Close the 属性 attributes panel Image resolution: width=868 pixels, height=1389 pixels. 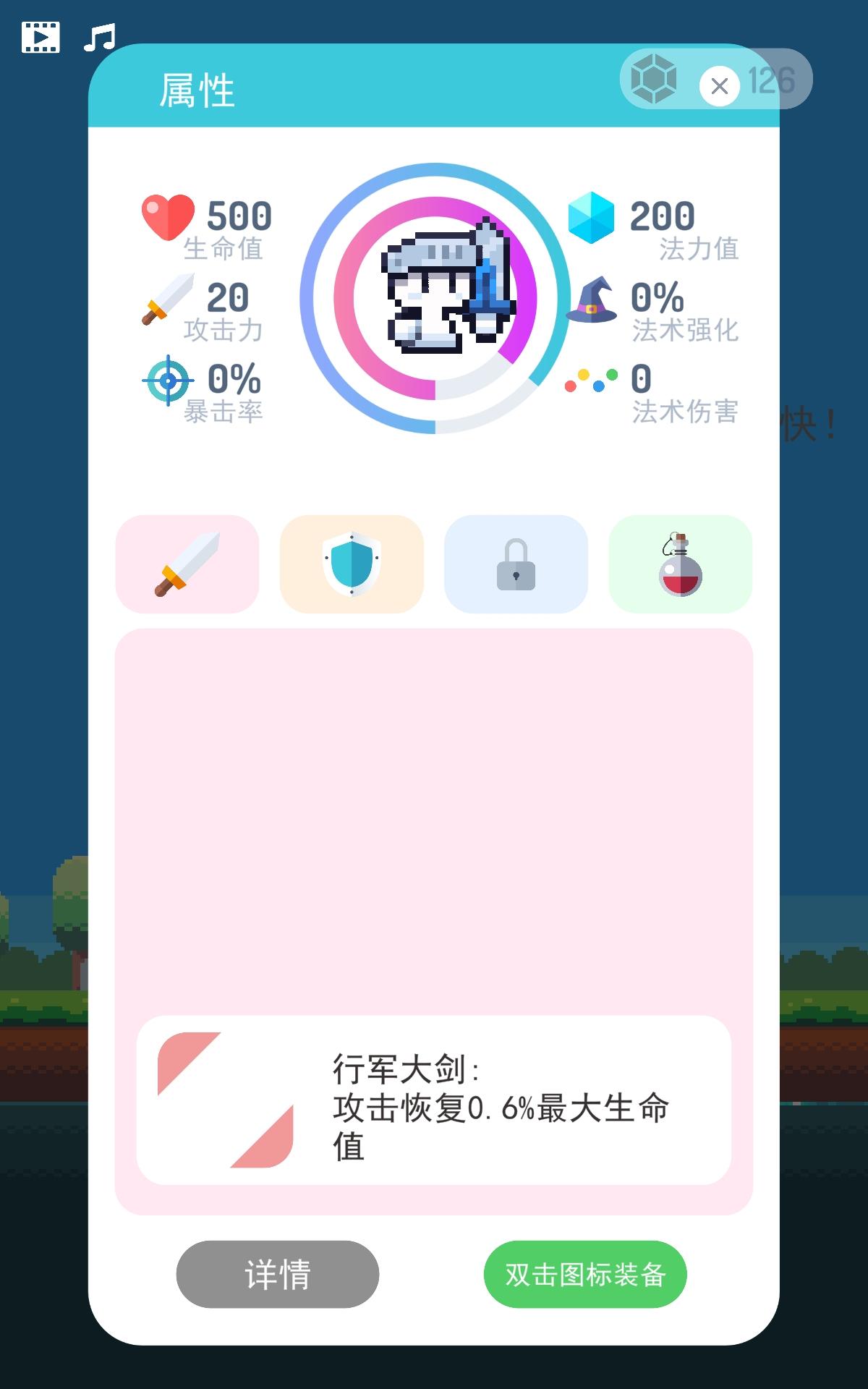pyautogui.click(x=719, y=86)
